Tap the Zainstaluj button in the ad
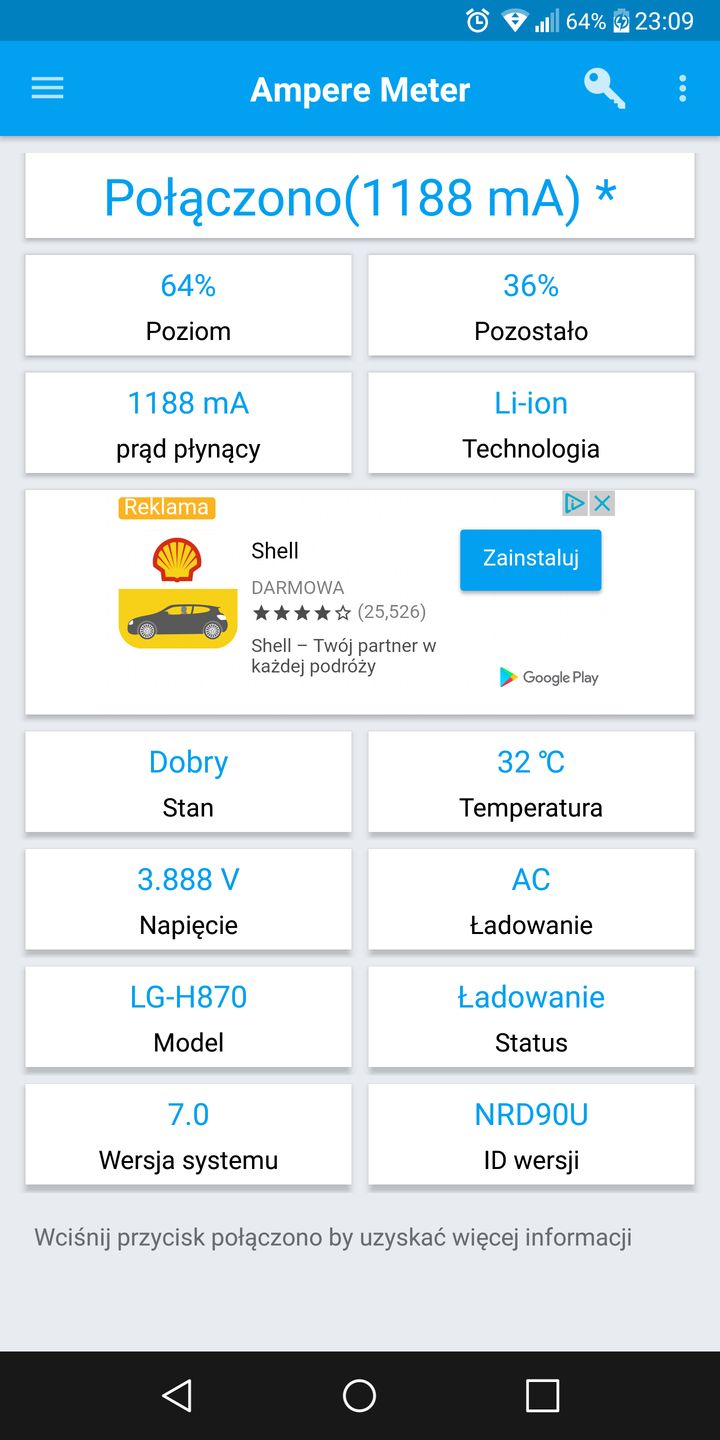Viewport: 720px width, 1440px height. pyautogui.click(x=530, y=560)
